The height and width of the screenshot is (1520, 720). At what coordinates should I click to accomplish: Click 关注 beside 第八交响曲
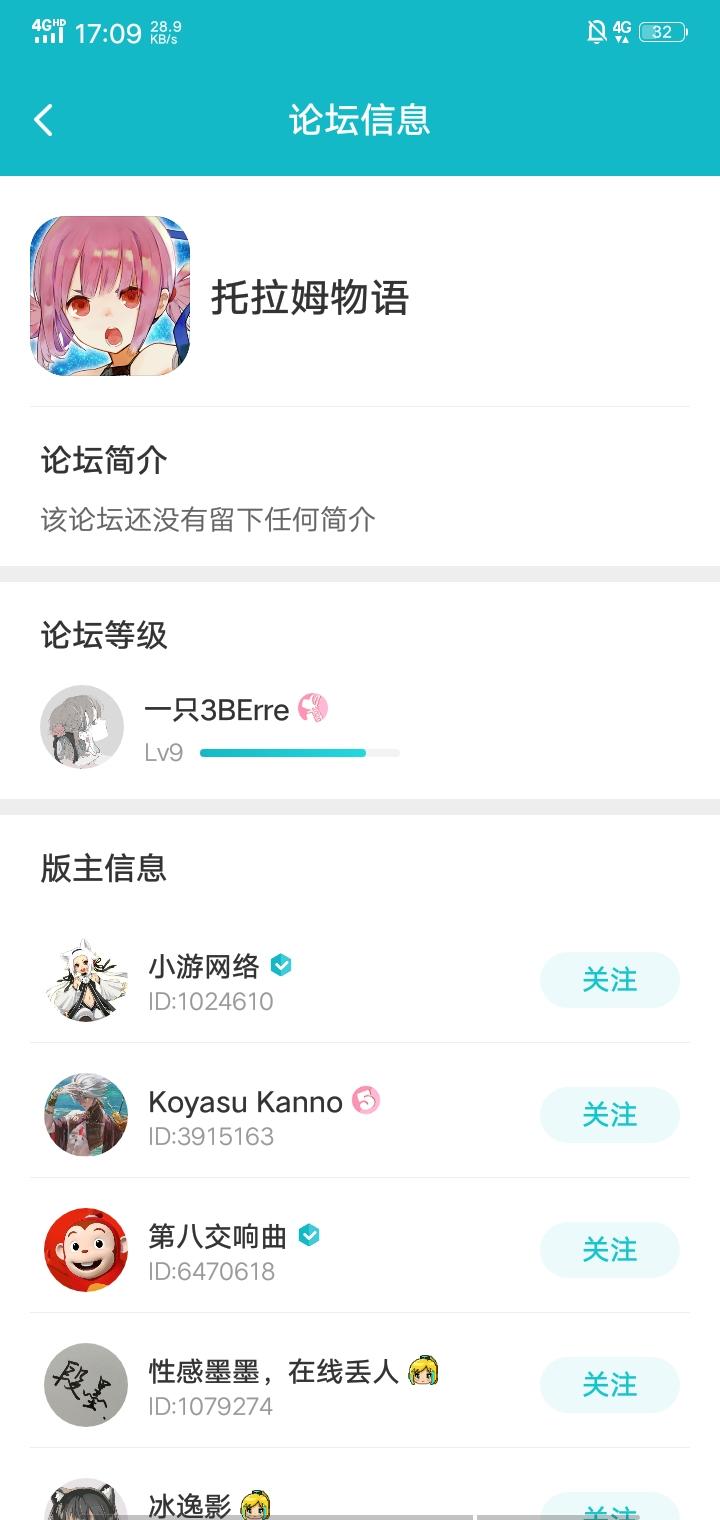610,1250
